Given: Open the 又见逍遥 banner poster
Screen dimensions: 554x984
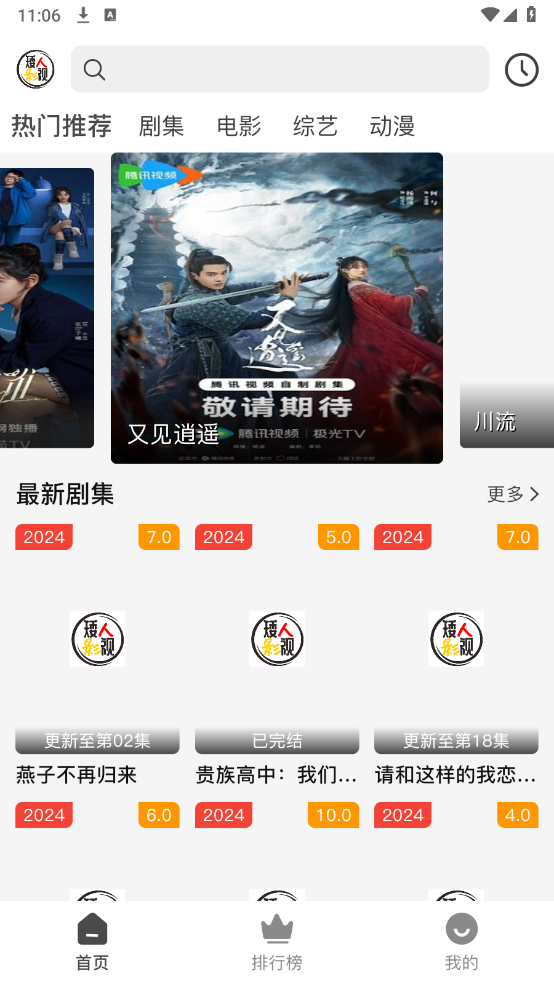Looking at the screenshot, I should 277,308.
